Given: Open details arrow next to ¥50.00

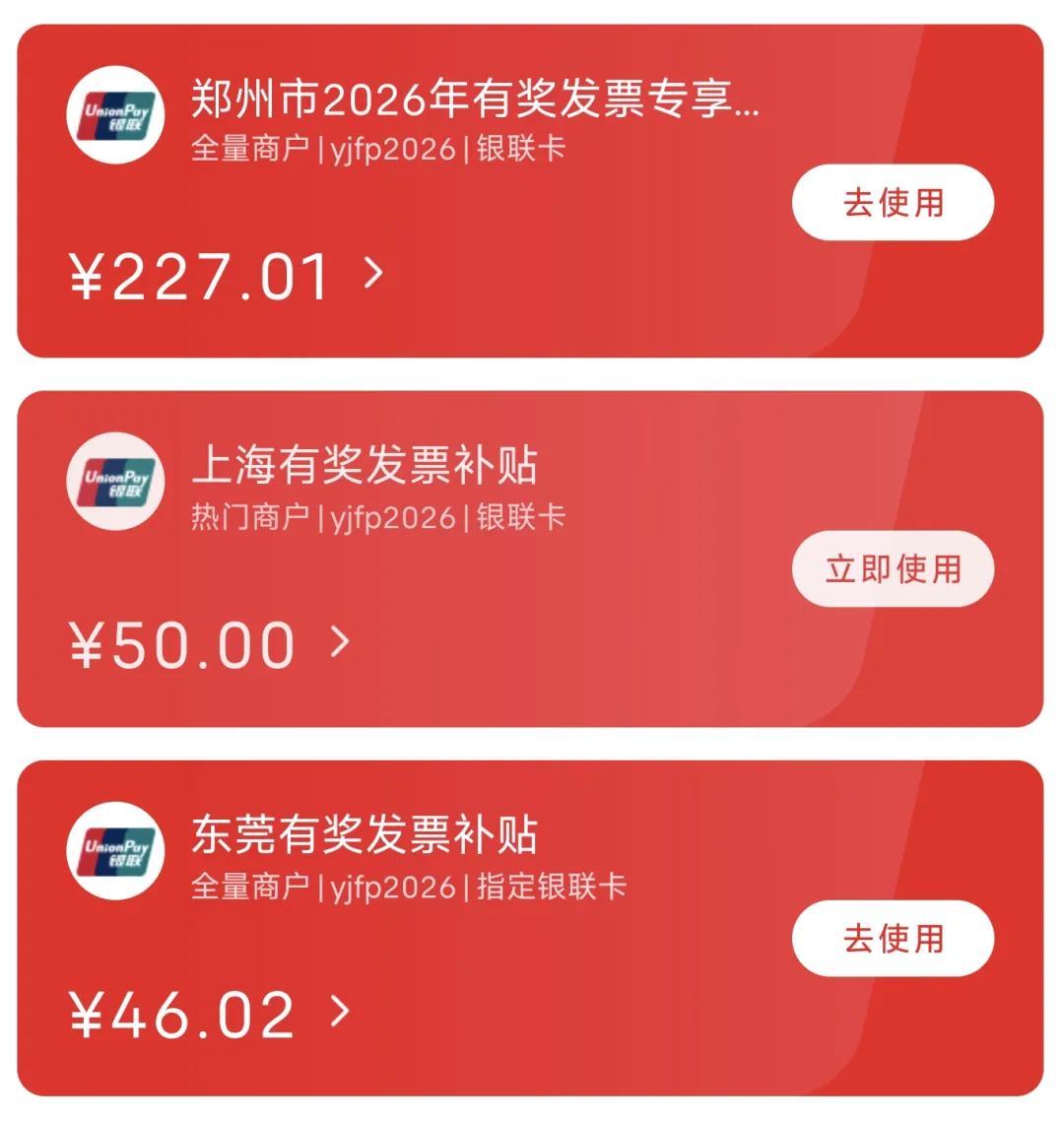Looking at the screenshot, I should [340, 642].
